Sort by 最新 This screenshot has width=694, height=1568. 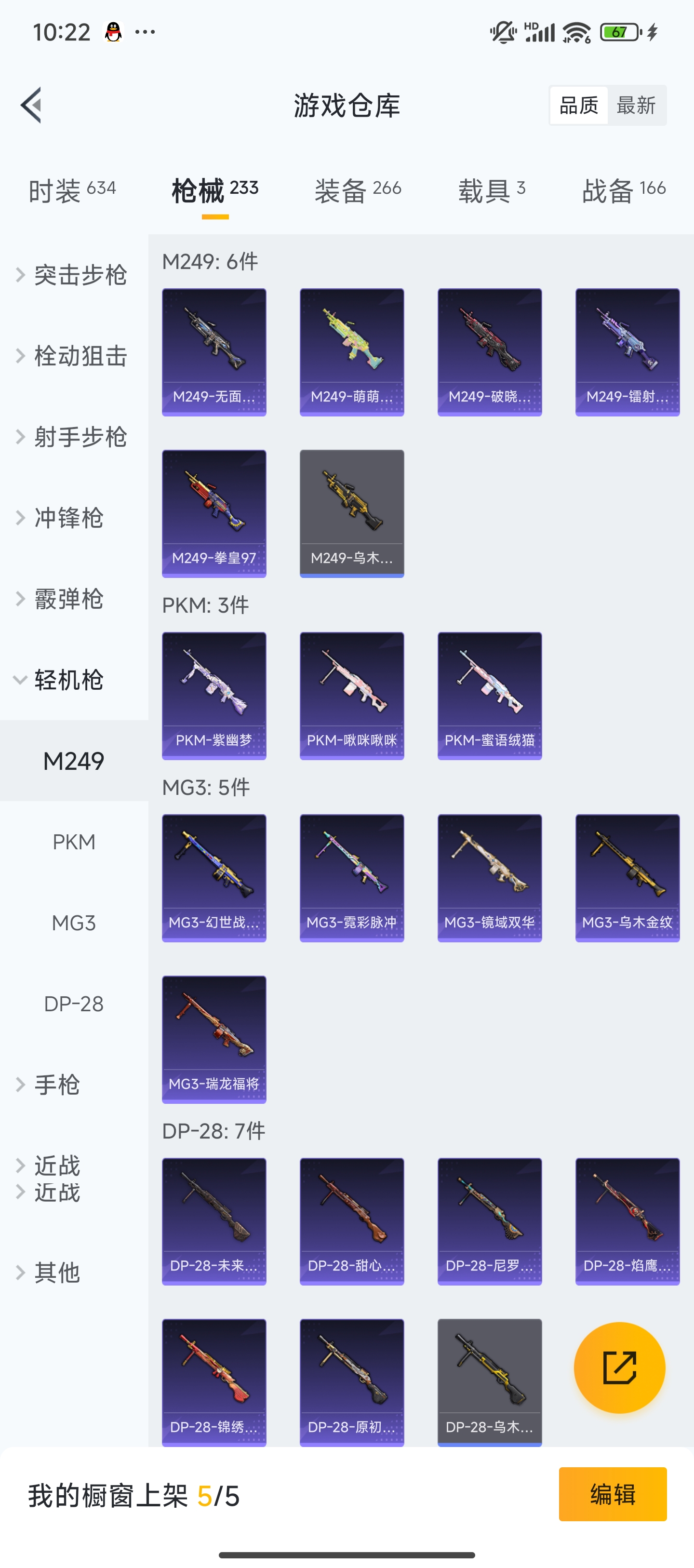[x=636, y=106]
